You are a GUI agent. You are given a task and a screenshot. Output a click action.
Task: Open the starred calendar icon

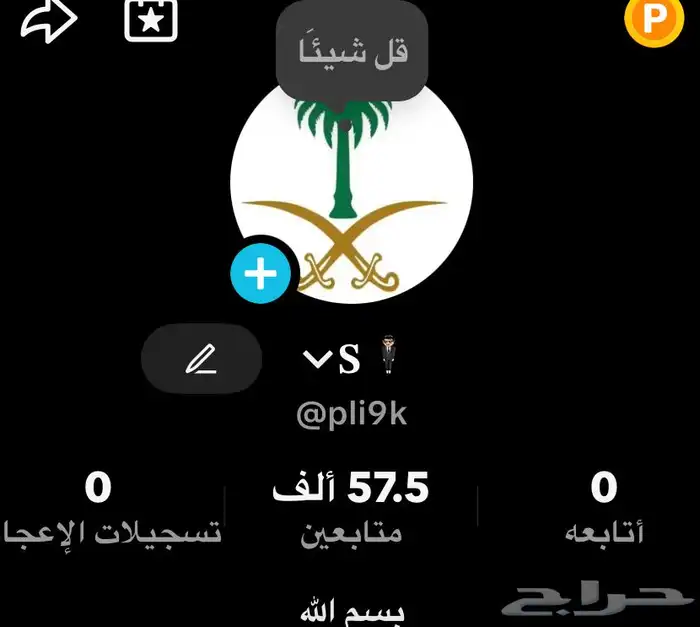coord(151,19)
